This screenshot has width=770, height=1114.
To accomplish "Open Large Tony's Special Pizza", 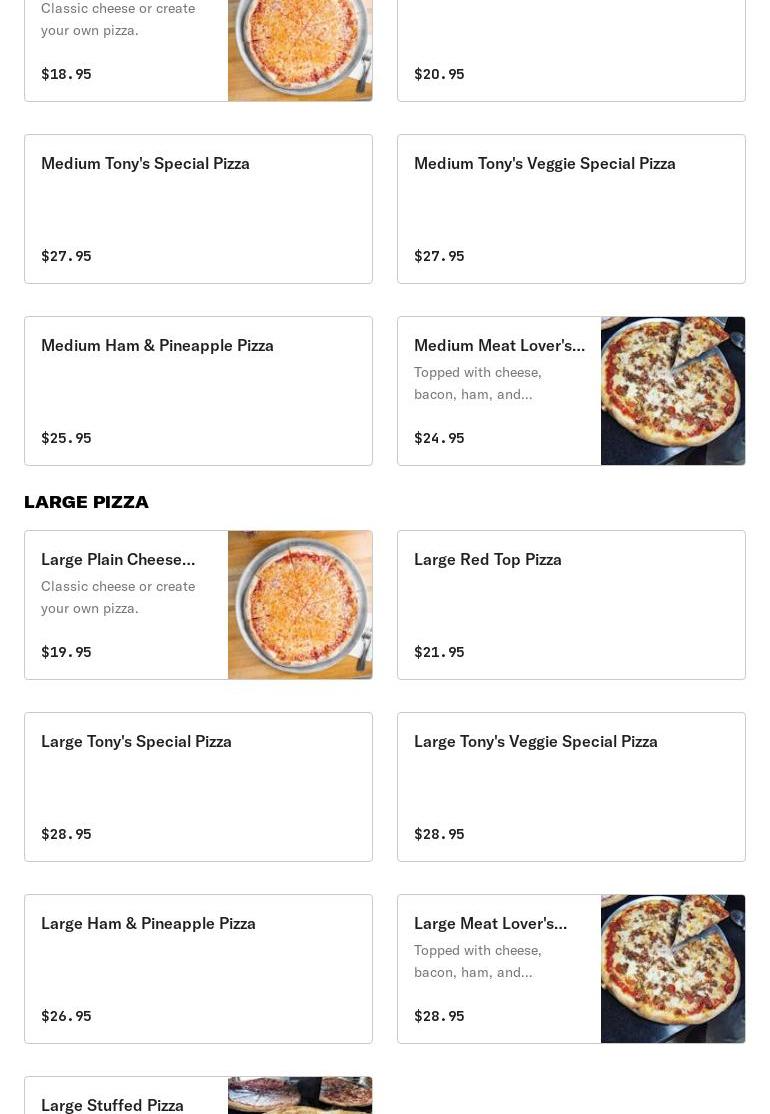I will 198,786.
